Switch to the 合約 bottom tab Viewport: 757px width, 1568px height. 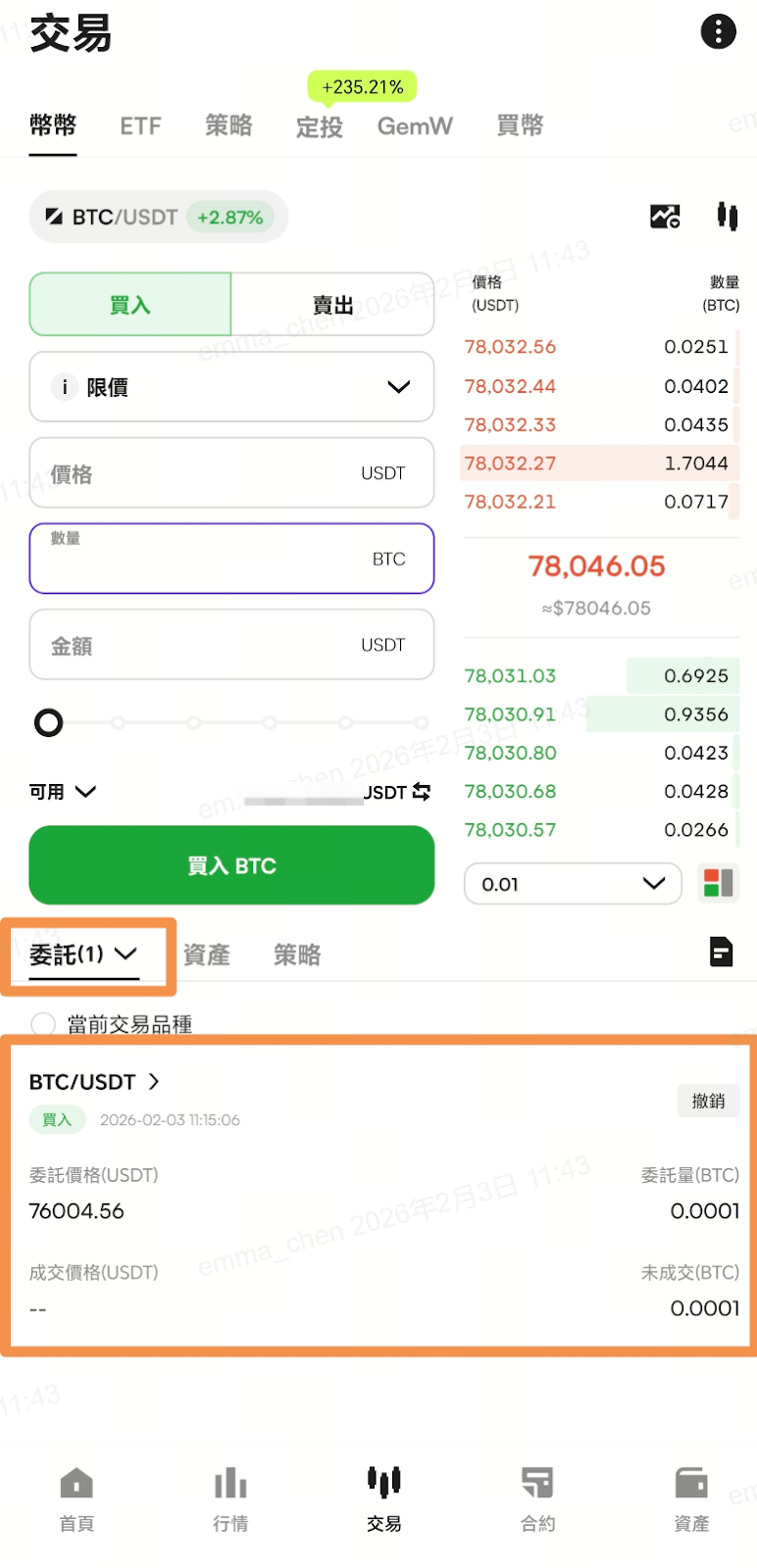537,1499
